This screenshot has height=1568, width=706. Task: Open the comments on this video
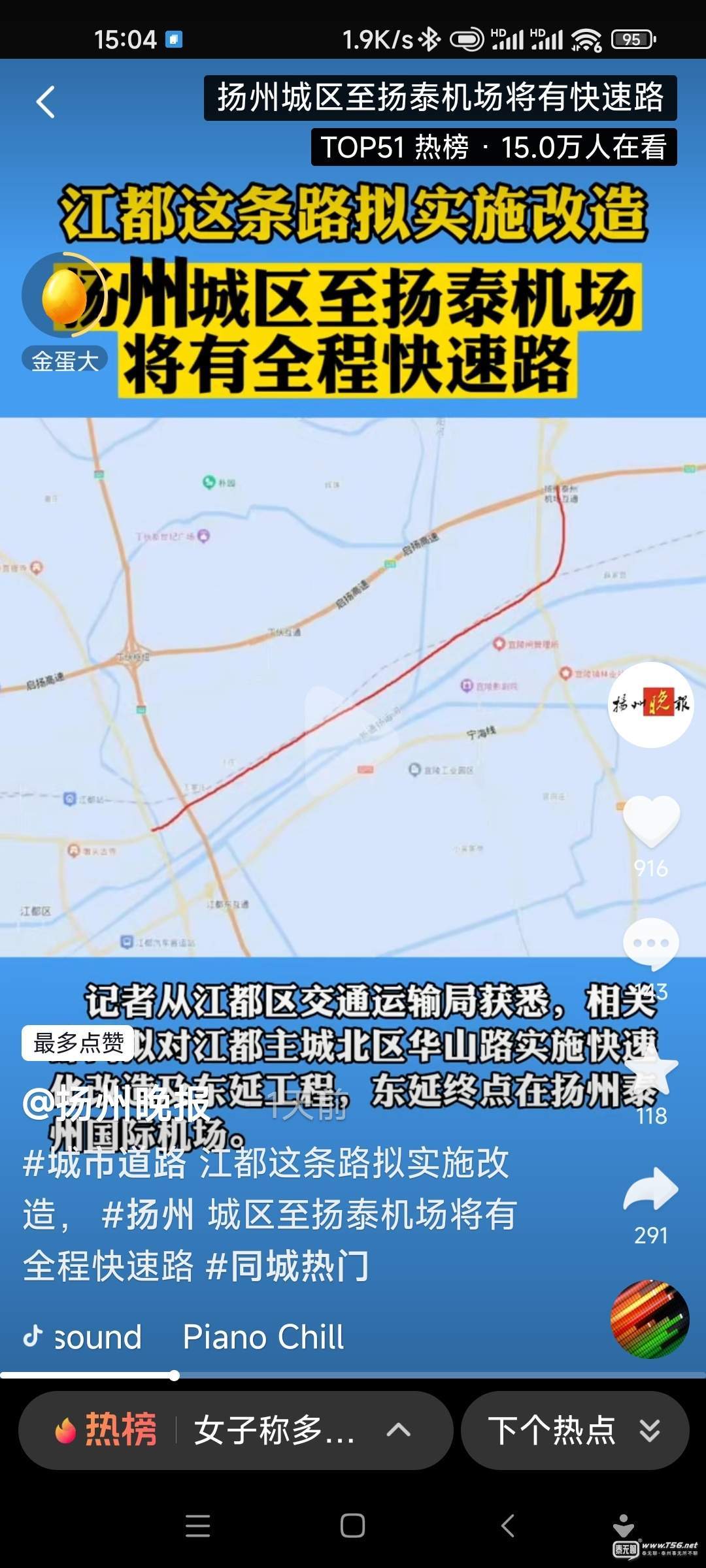(651, 944)
